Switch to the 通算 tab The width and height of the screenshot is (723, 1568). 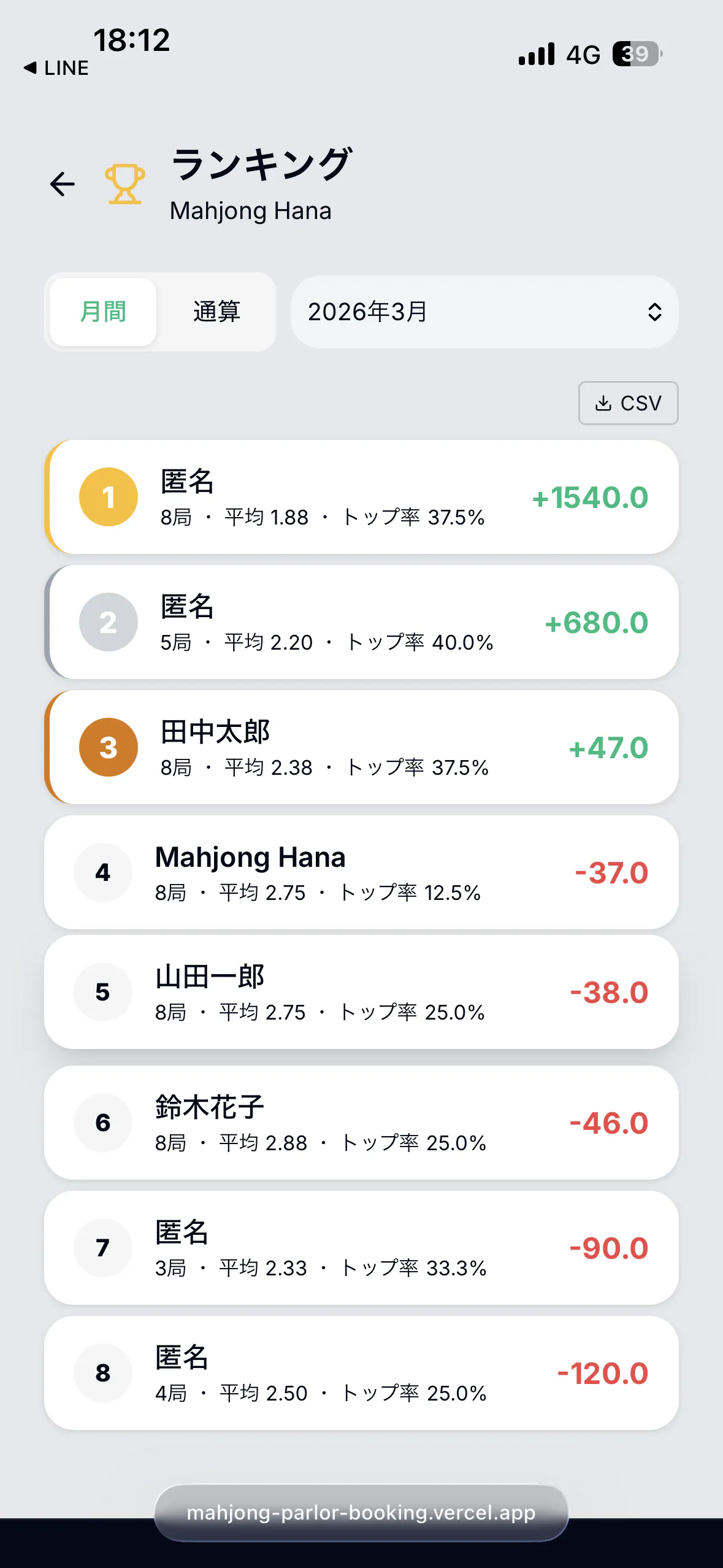pyautogui.click(x=216, y=312)
